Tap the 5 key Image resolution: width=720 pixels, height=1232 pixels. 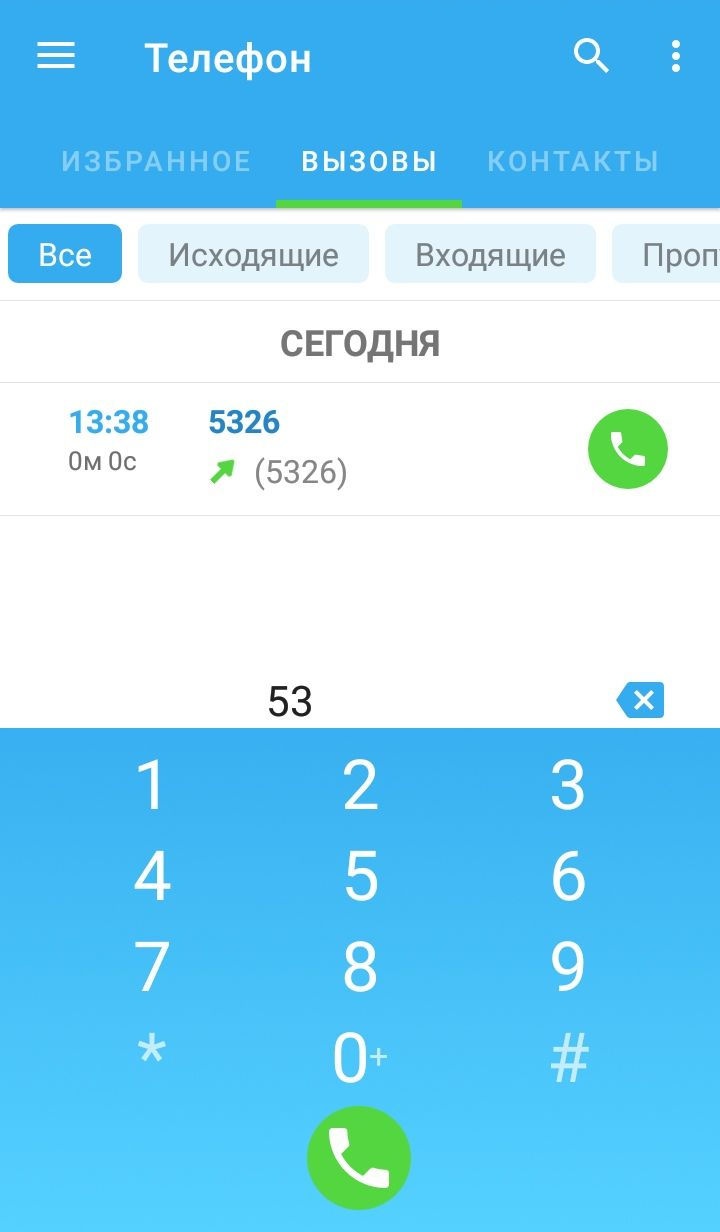[x=360, y=876]
